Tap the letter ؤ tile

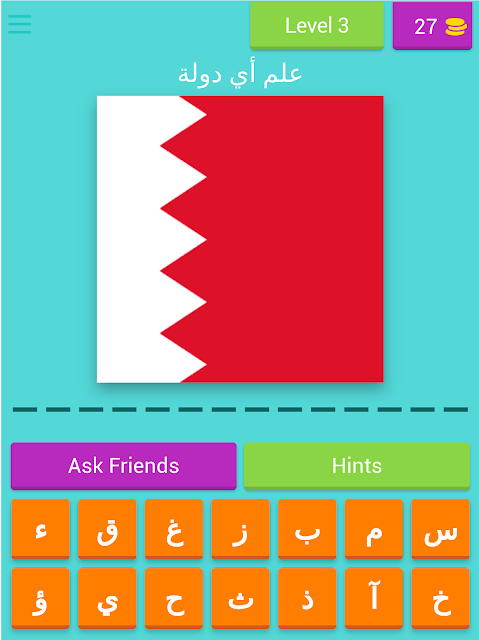tap(40, 598)
